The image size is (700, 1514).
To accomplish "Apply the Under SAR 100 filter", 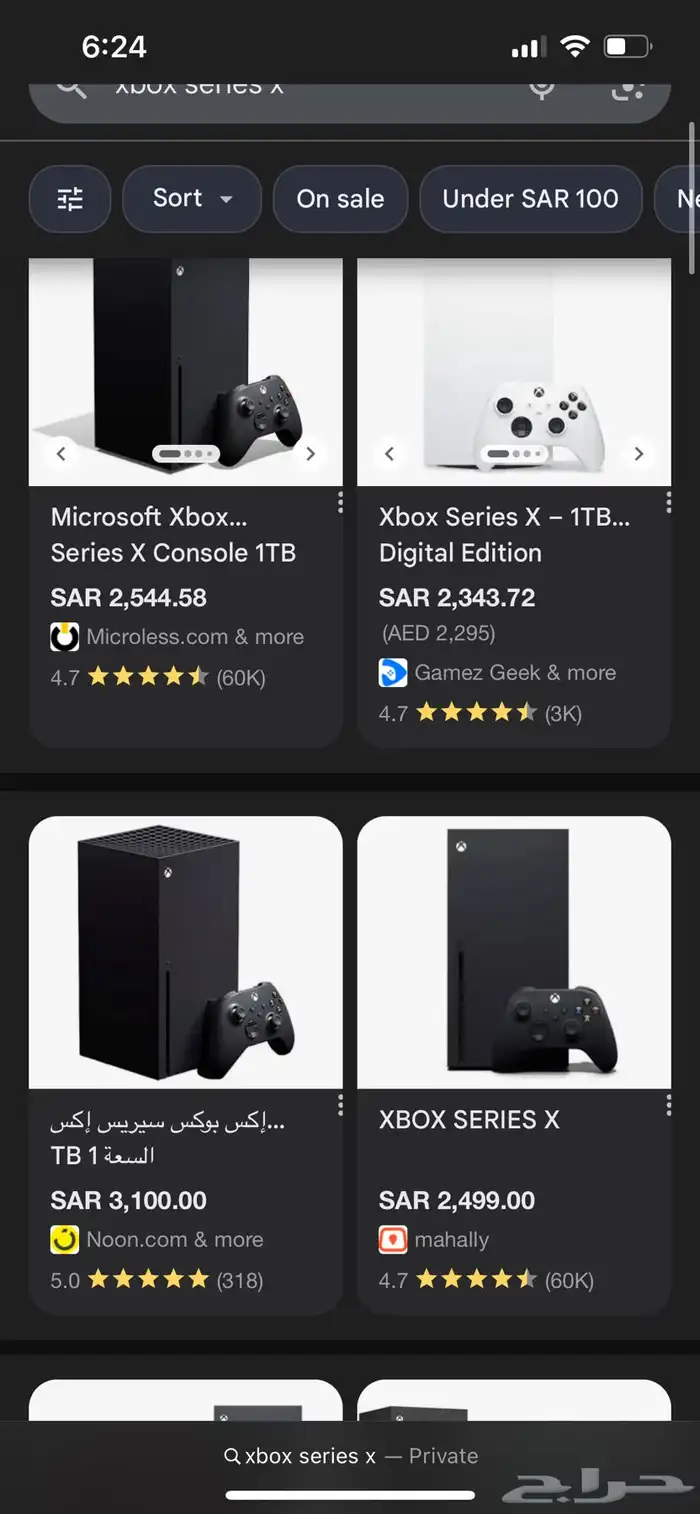I will pos(530,199).
